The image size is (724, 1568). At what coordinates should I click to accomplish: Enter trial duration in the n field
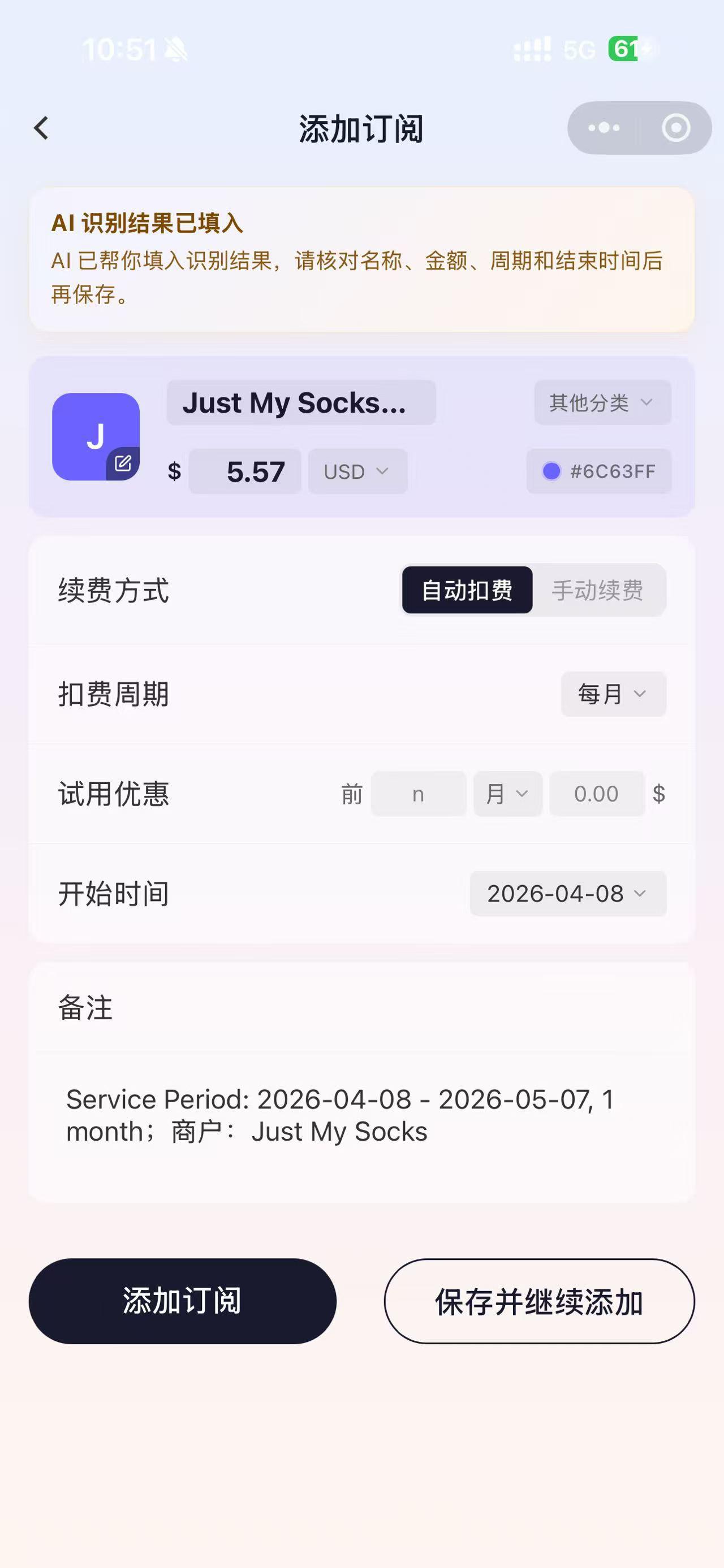[x=419, y=794]
